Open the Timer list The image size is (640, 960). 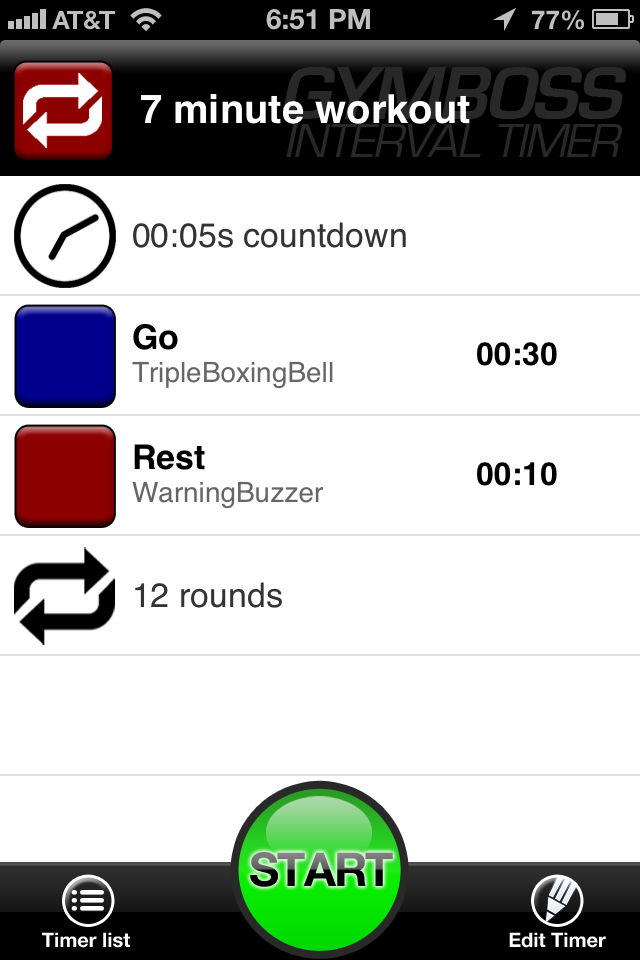pos(87,912)
